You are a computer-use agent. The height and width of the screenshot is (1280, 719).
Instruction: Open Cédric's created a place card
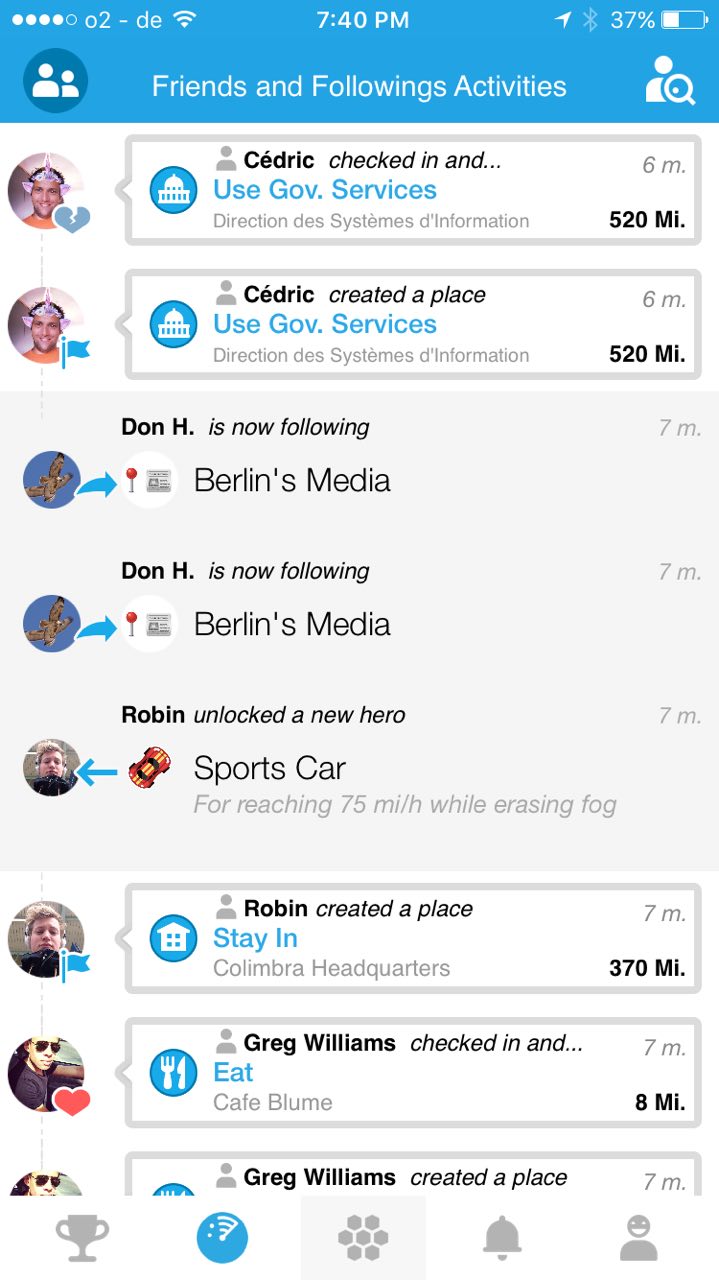[x=413, y=324]
